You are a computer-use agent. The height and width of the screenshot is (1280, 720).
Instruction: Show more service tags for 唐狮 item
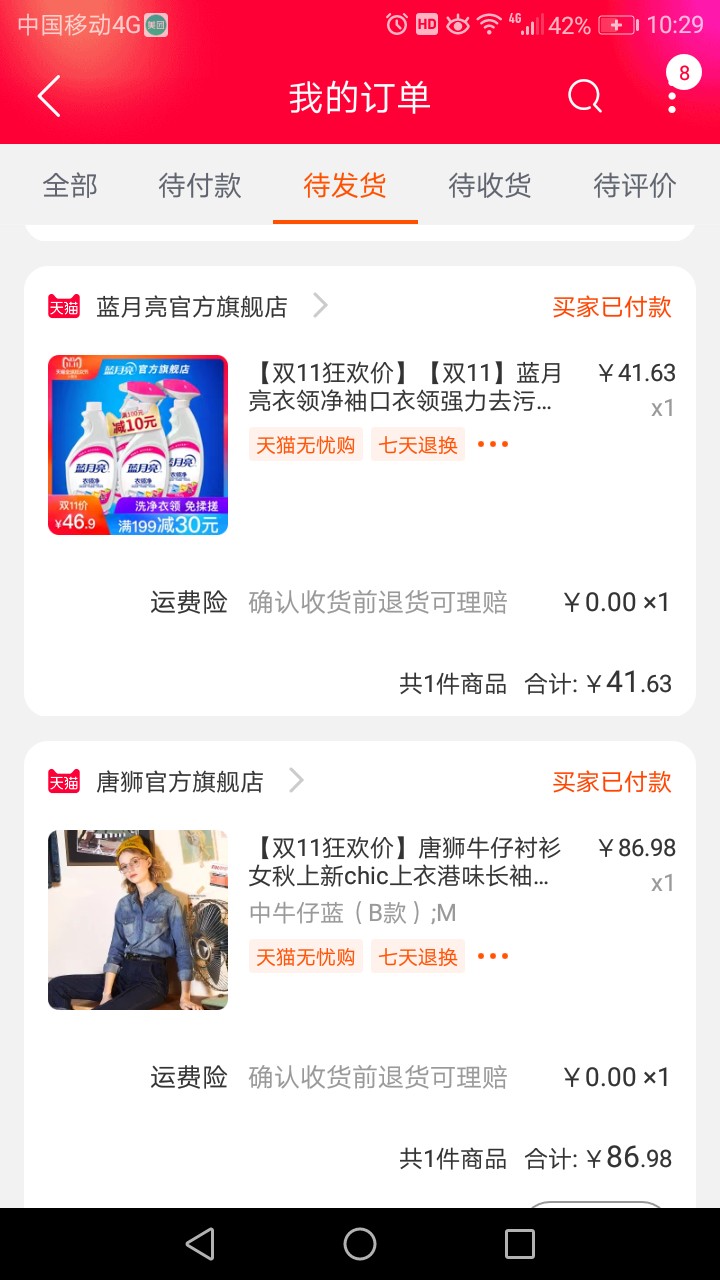tap(493, 956)
